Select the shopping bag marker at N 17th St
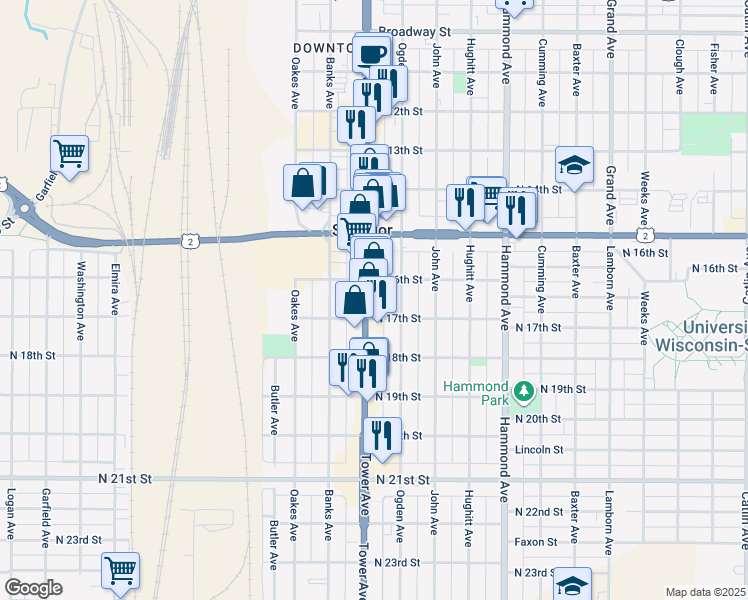The width and height of the screenshot is (748, 600). point(355,301)
